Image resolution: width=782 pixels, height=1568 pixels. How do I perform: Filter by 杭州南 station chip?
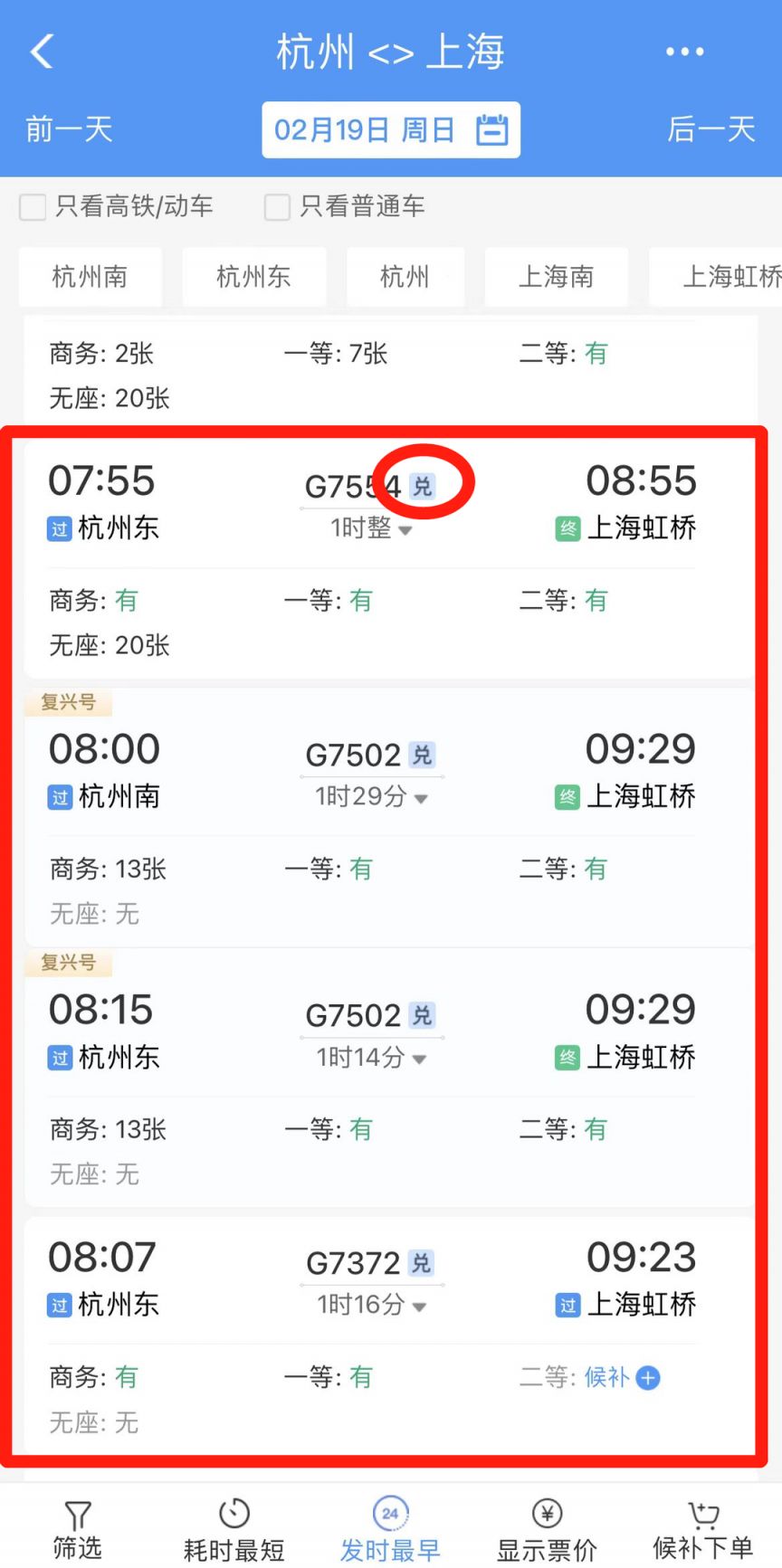[90, 277]
